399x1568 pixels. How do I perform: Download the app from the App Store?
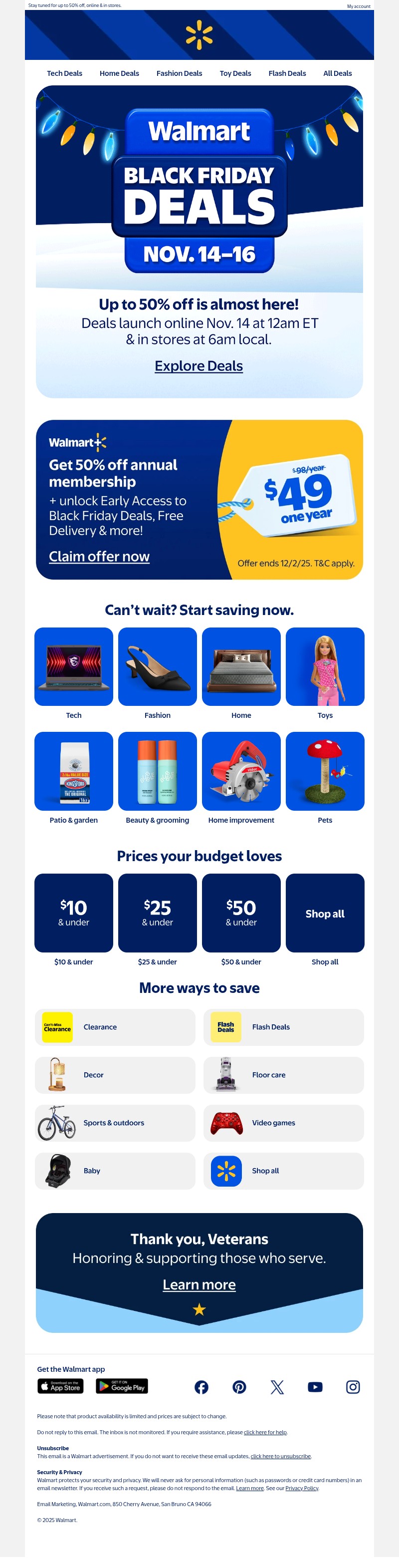[x=61, y=1387]
